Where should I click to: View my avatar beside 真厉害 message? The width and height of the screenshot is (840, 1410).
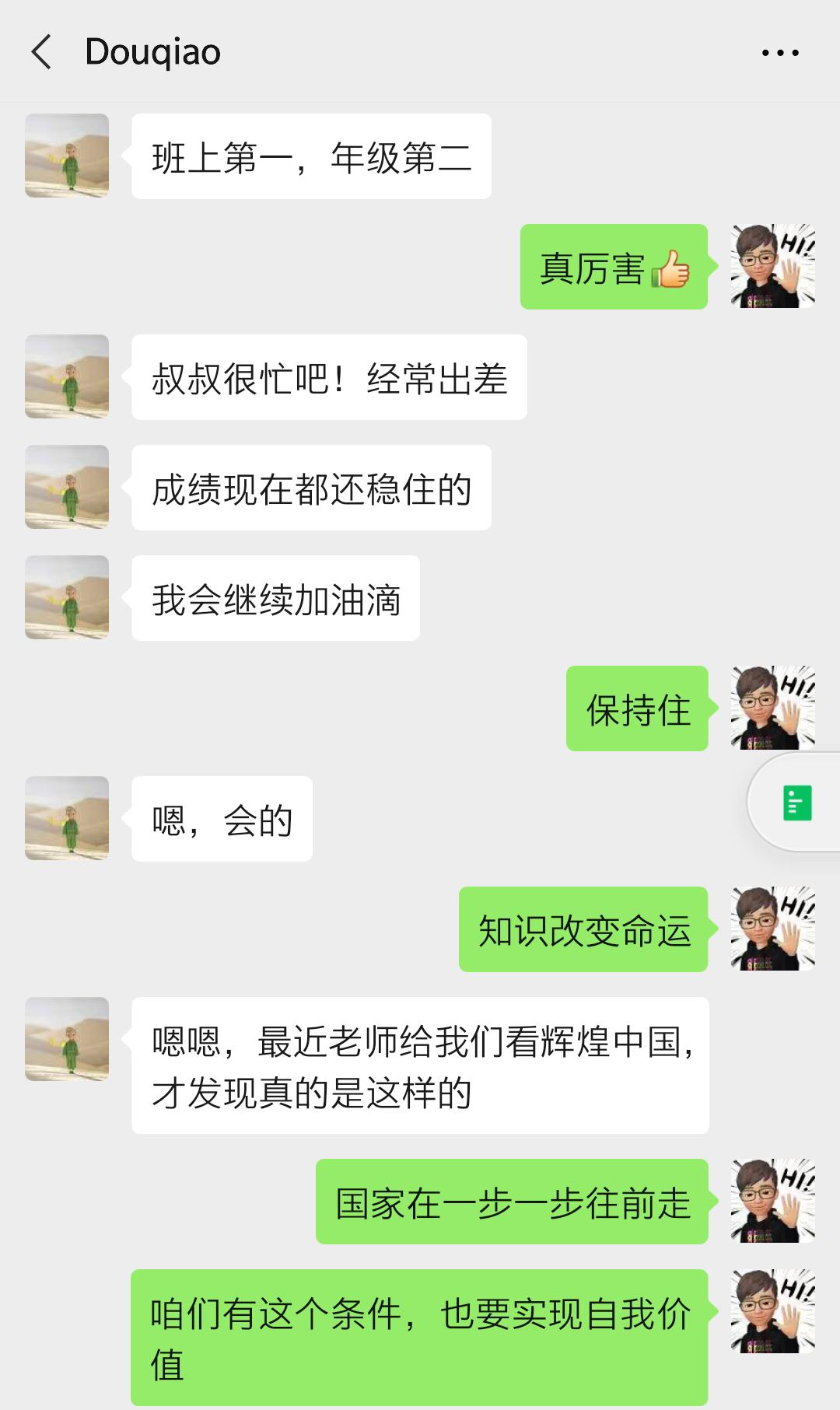772,266
